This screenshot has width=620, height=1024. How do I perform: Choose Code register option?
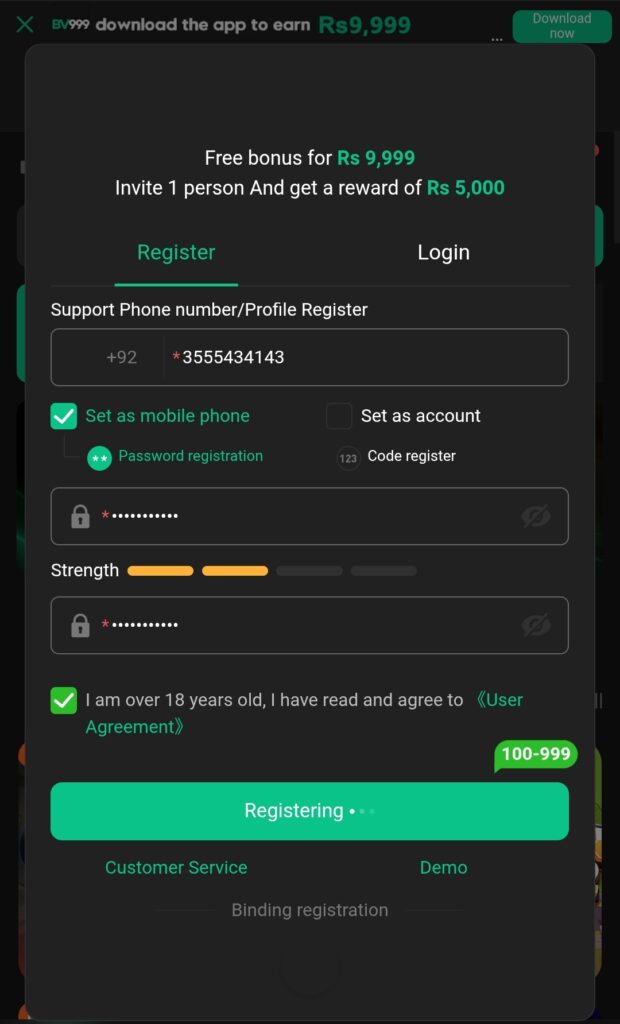397,457
